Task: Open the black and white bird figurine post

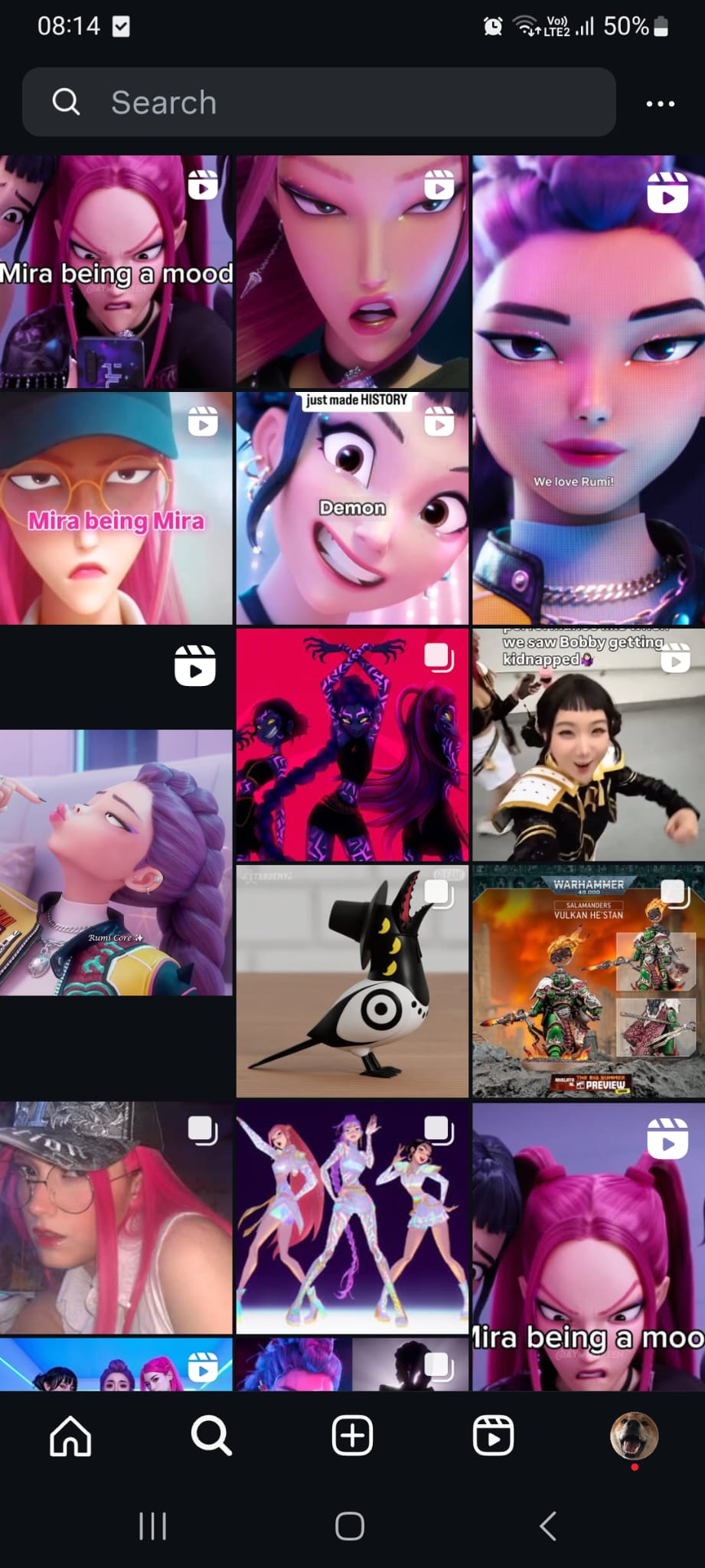Action: [352, 982]
